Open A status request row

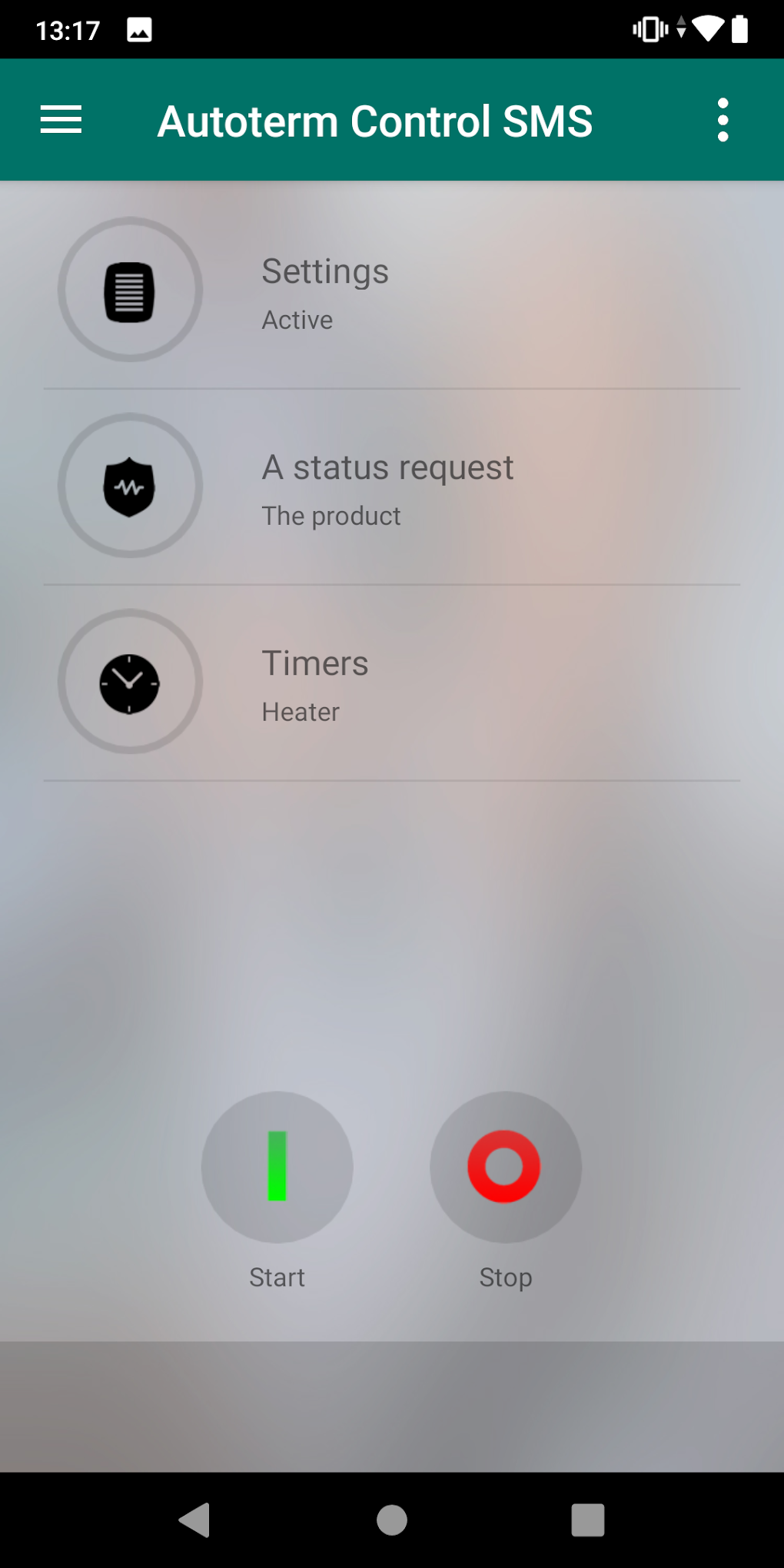pos(392,487)
